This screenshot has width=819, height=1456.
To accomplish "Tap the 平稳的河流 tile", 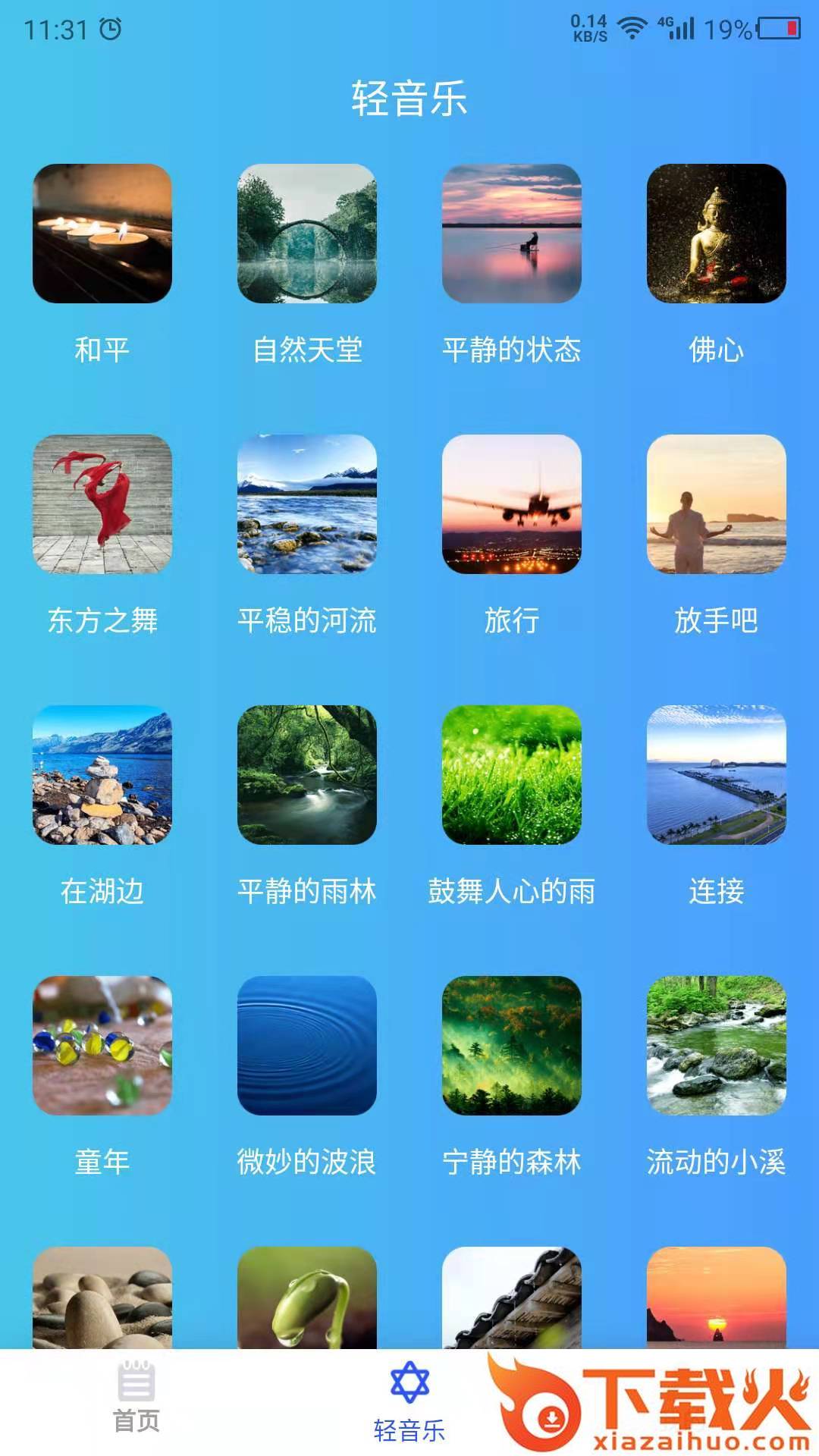I will coord(307,504).
